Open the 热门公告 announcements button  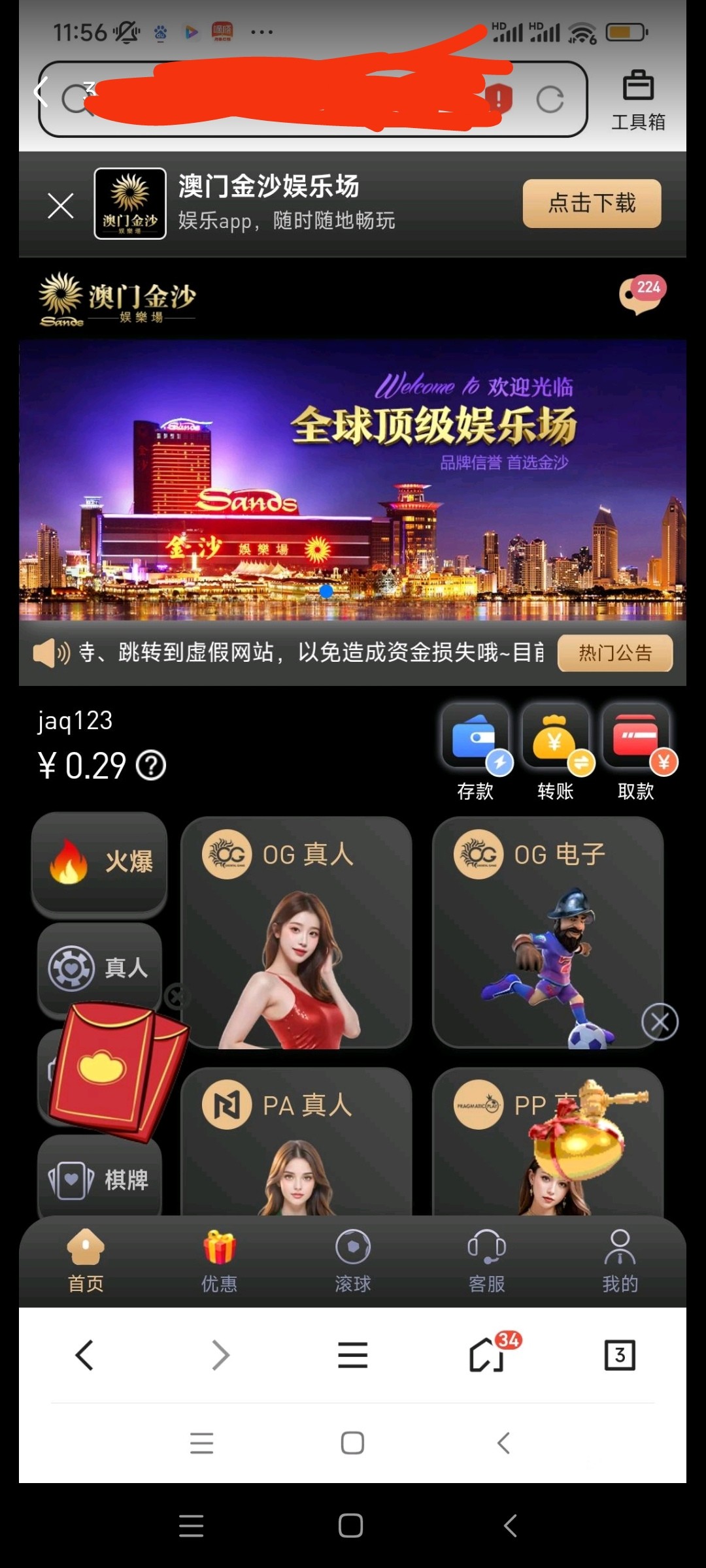(614, 653)
